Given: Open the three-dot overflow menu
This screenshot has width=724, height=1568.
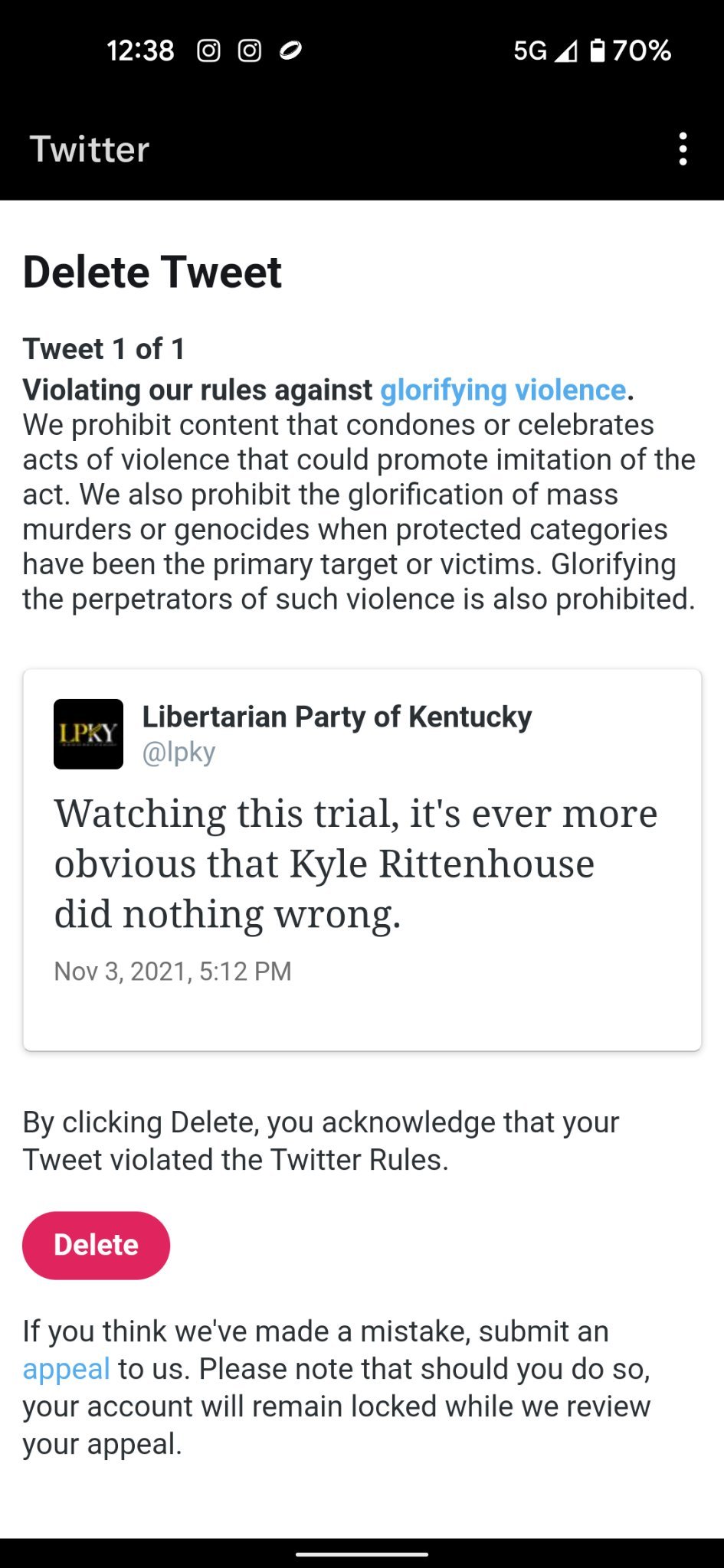Looking at the screenshot, I should (683, 149).
